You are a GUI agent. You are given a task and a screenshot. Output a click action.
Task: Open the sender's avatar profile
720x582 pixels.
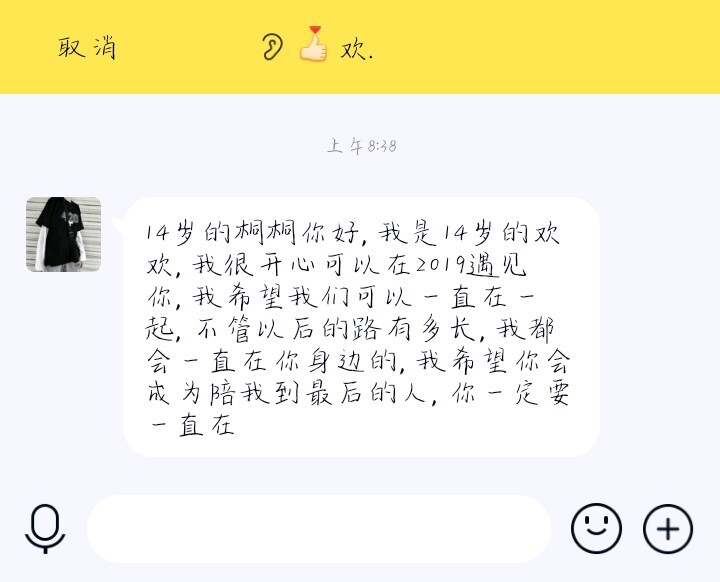[63, 234]
